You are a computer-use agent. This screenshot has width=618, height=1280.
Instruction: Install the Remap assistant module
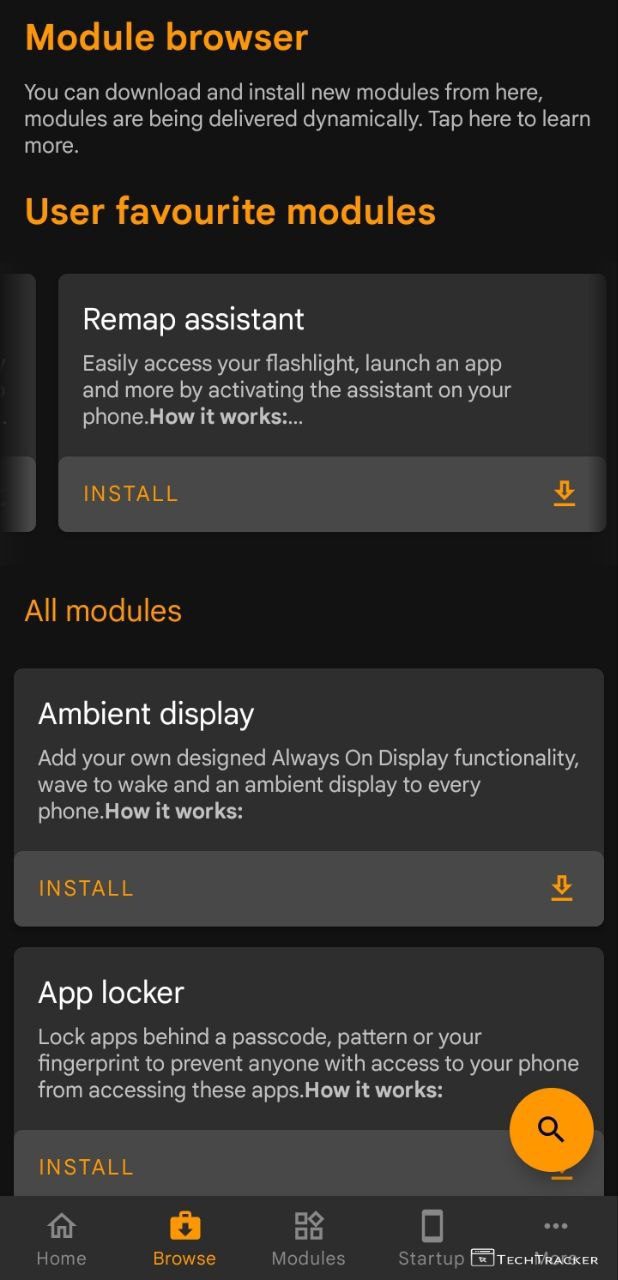click(x=330, y=494)
